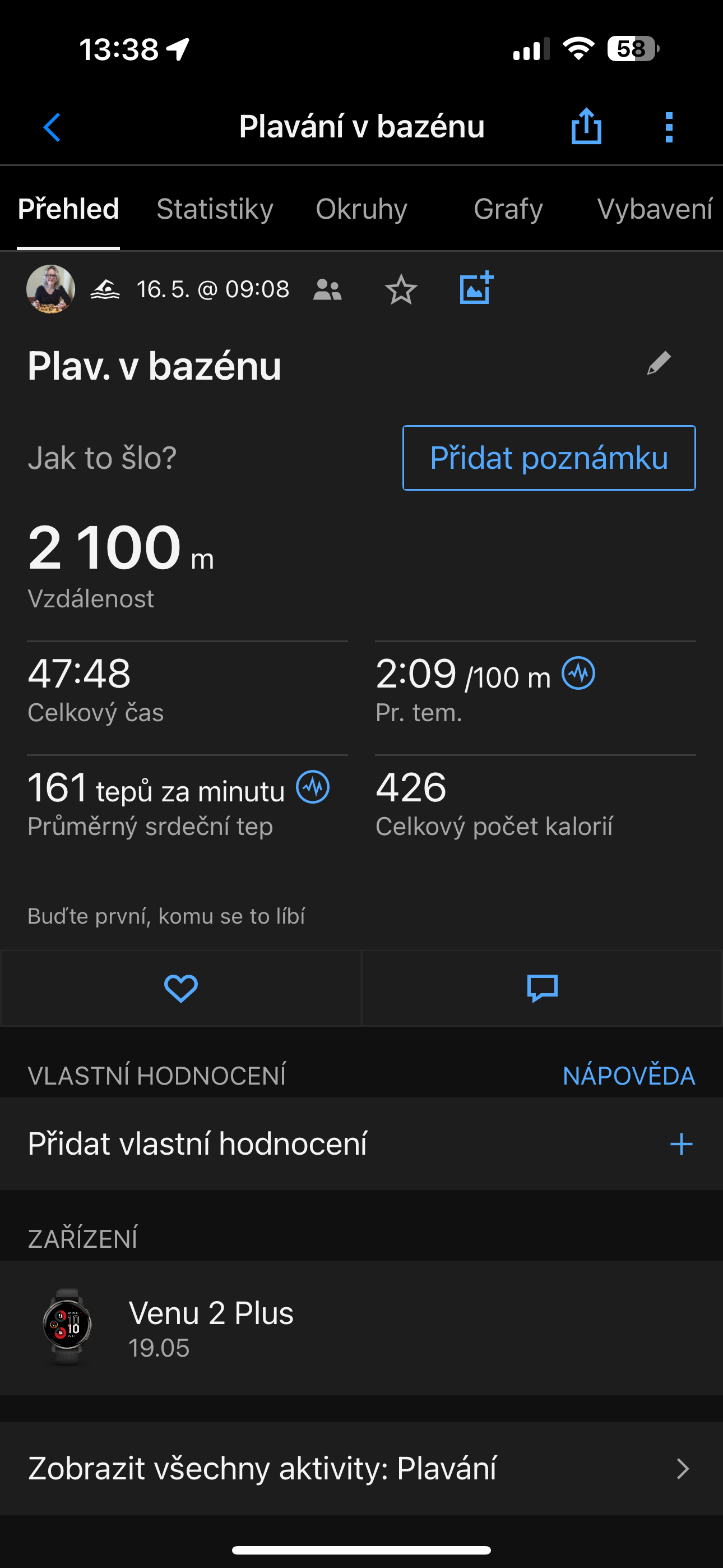Like this activity with the heart
The height and width of the screenshot is (1568, 723).
click(180, 988)
